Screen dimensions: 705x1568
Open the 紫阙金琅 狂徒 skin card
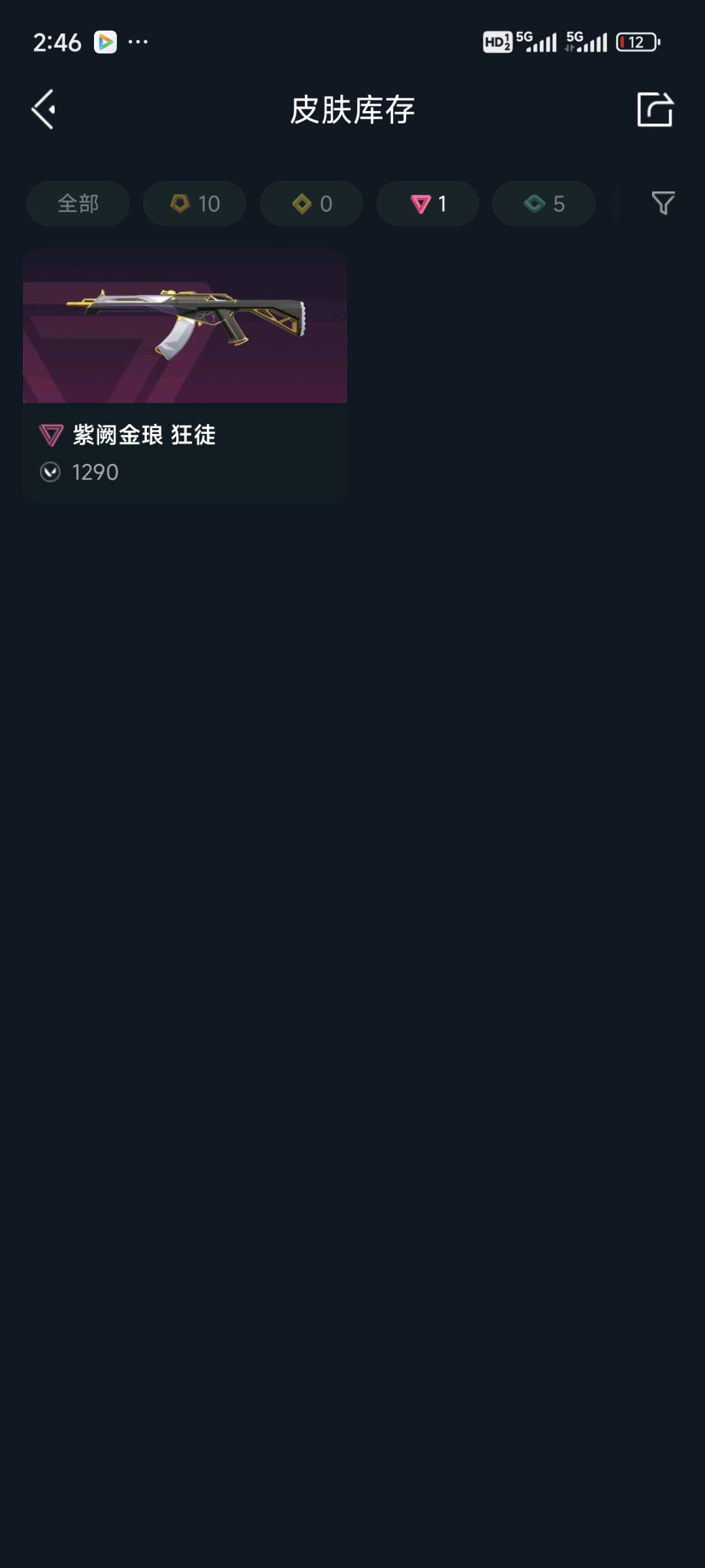coord(185,375)
